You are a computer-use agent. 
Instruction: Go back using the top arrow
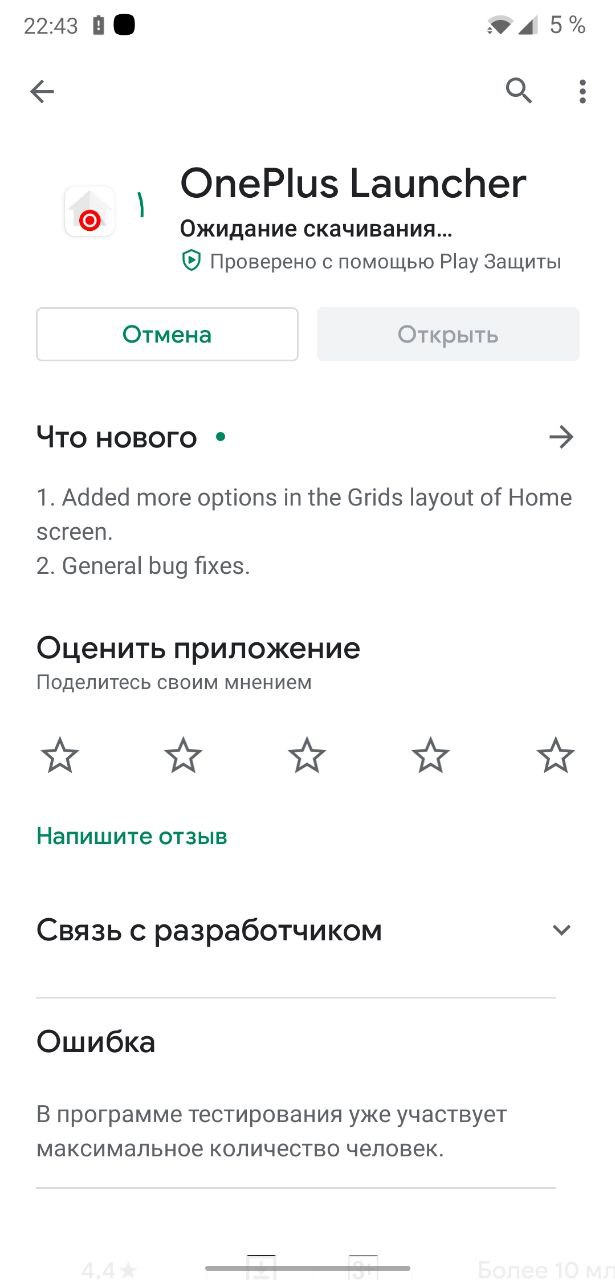pos(42,92)
